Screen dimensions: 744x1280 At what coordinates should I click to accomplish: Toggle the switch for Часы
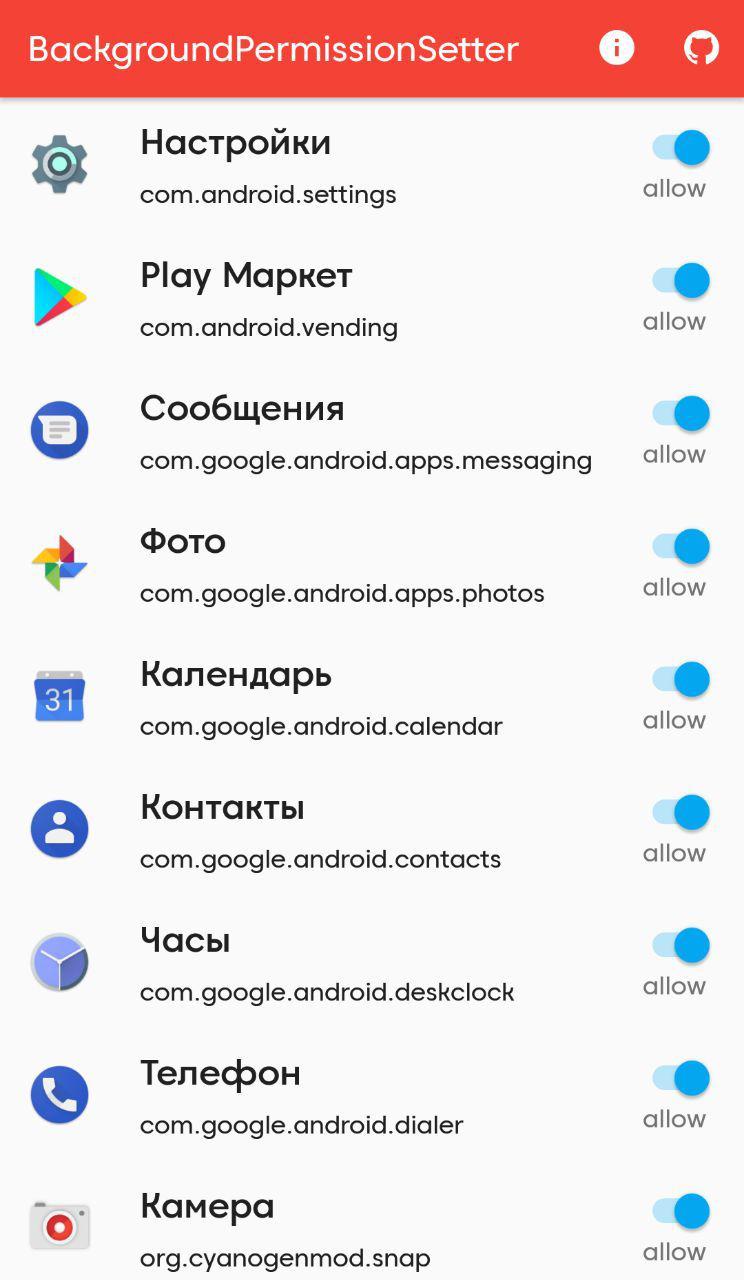point(681,946)
